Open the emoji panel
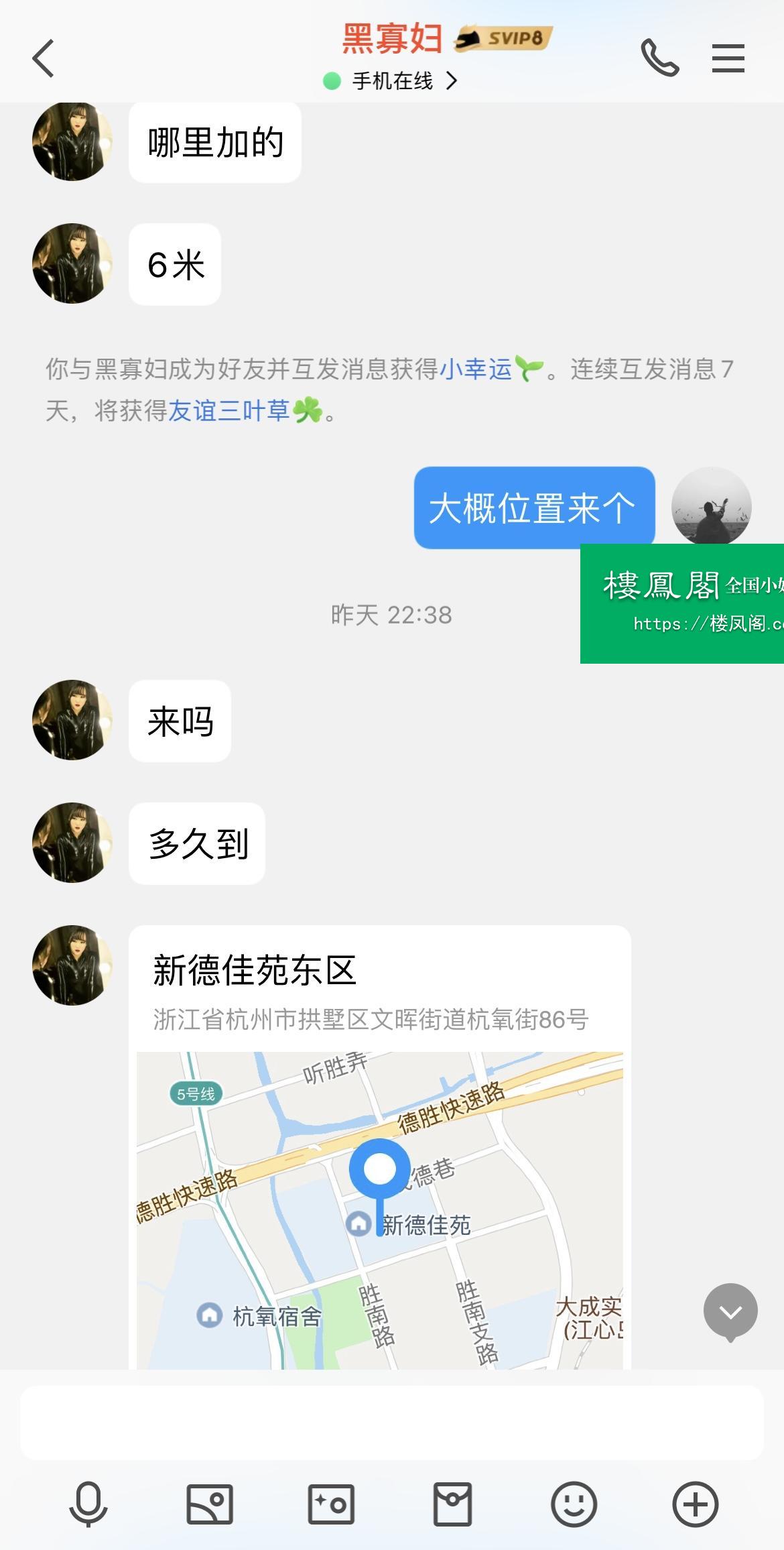The width and height of the screenshot is (784, 1550). click(x=574, y=1504)
